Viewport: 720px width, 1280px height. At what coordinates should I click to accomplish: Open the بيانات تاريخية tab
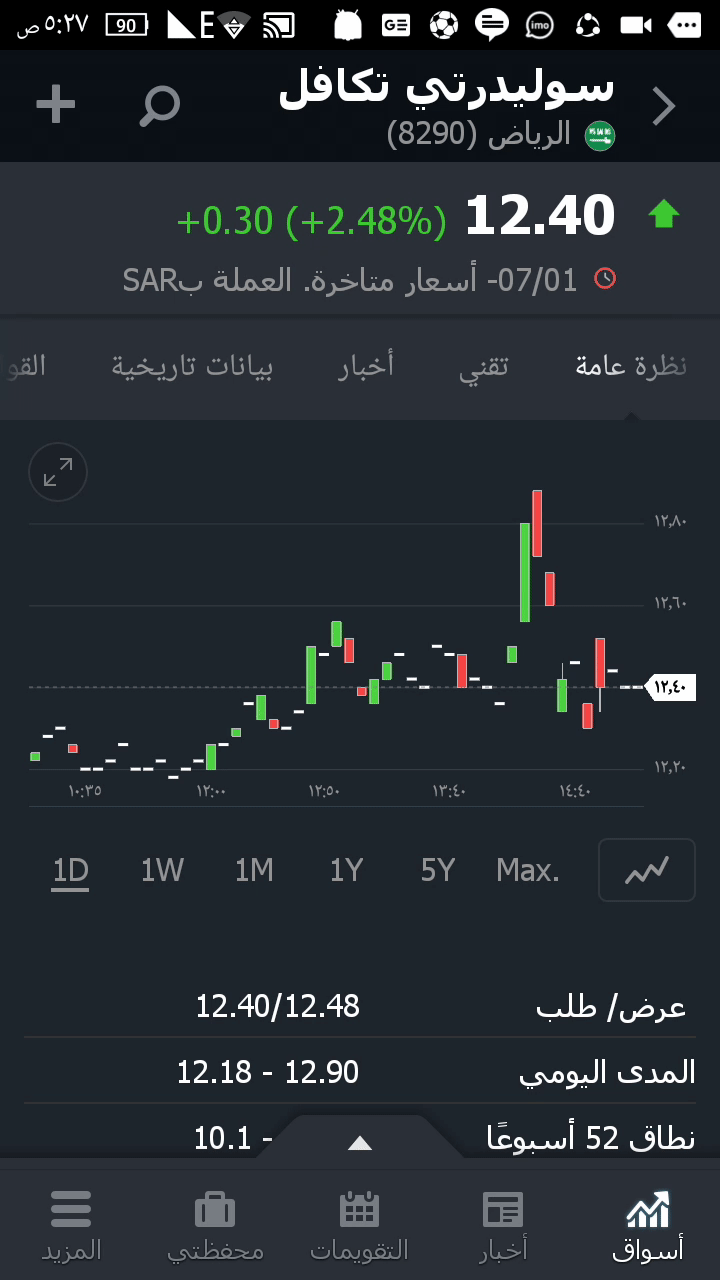(x=192, y=366)
